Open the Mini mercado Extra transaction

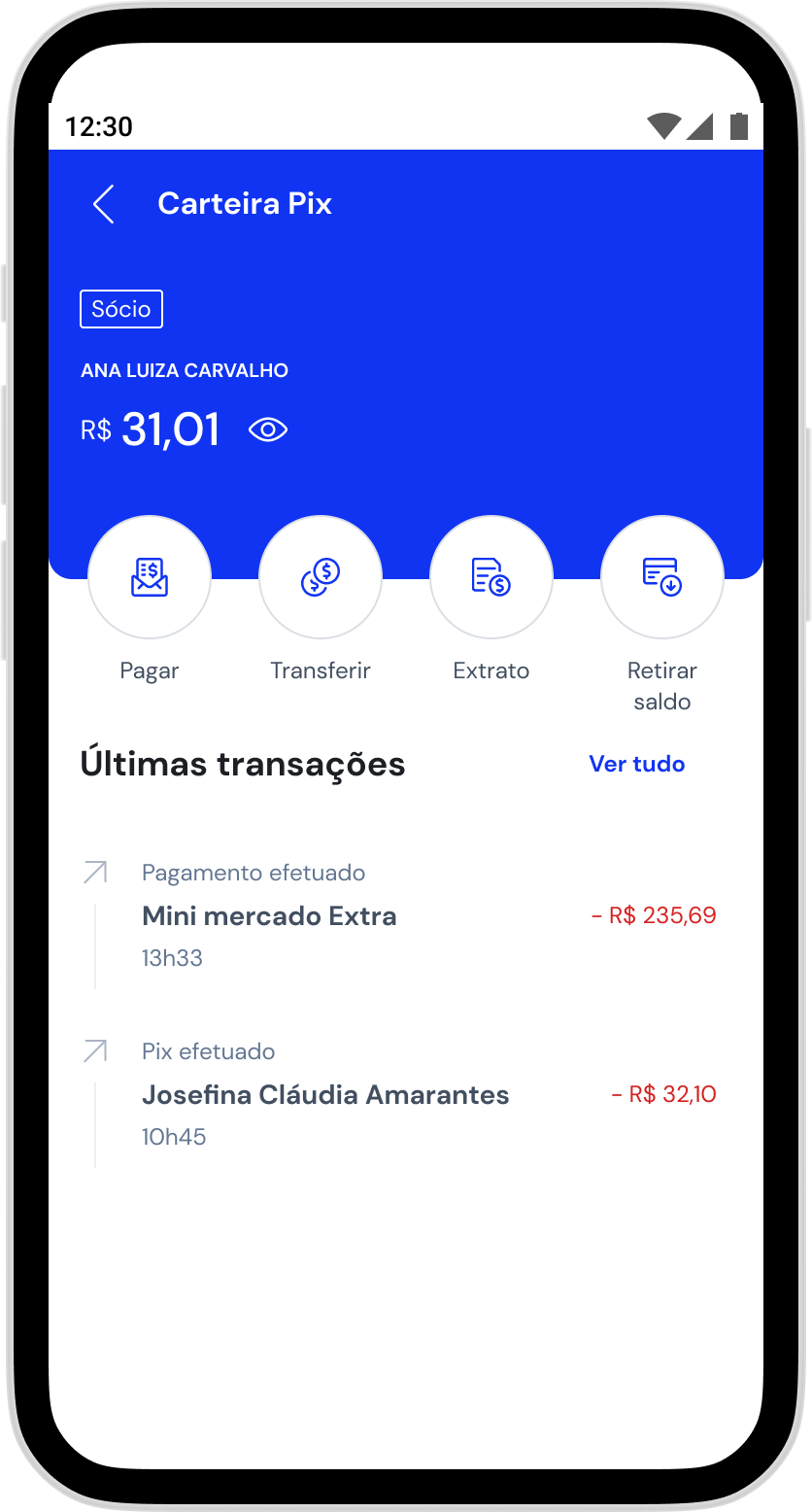tap(269, 916)
